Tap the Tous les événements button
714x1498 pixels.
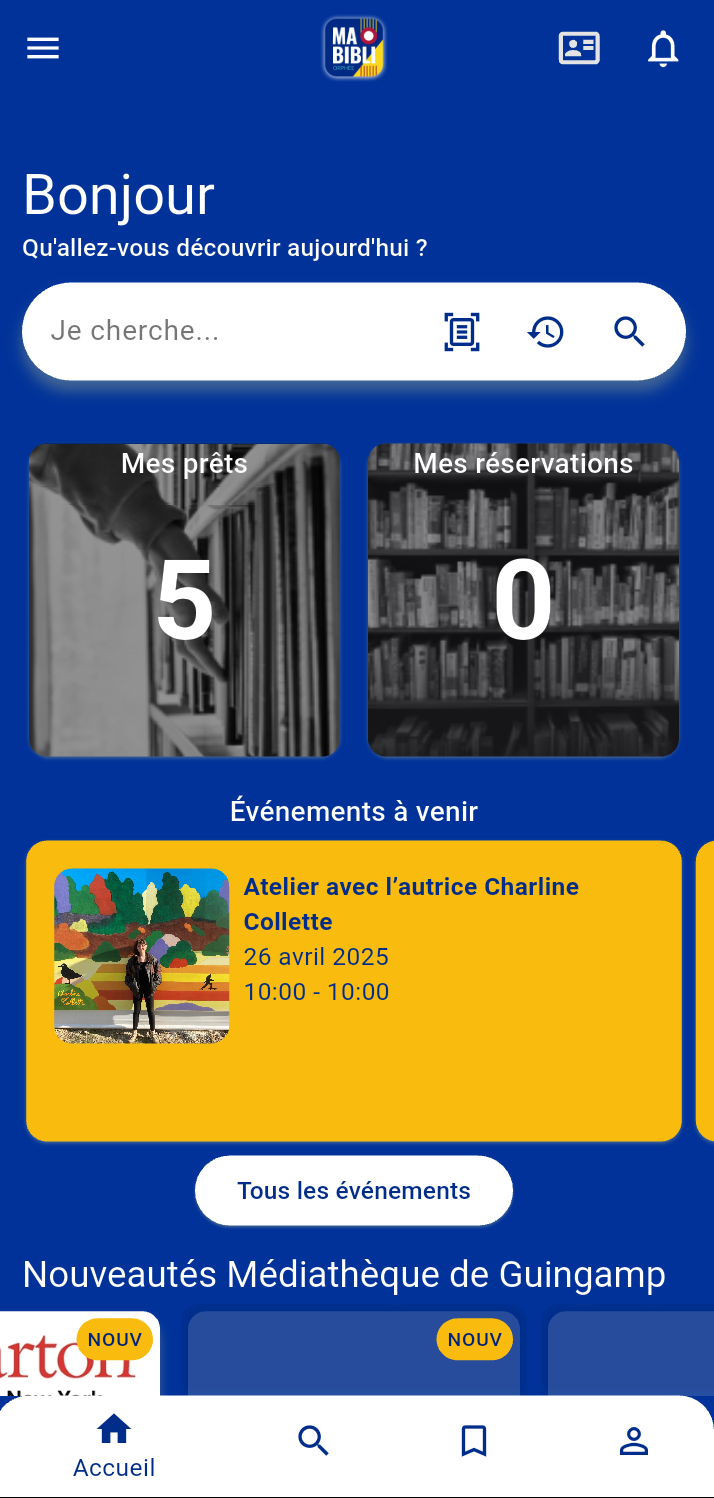tap(354, 1191)
